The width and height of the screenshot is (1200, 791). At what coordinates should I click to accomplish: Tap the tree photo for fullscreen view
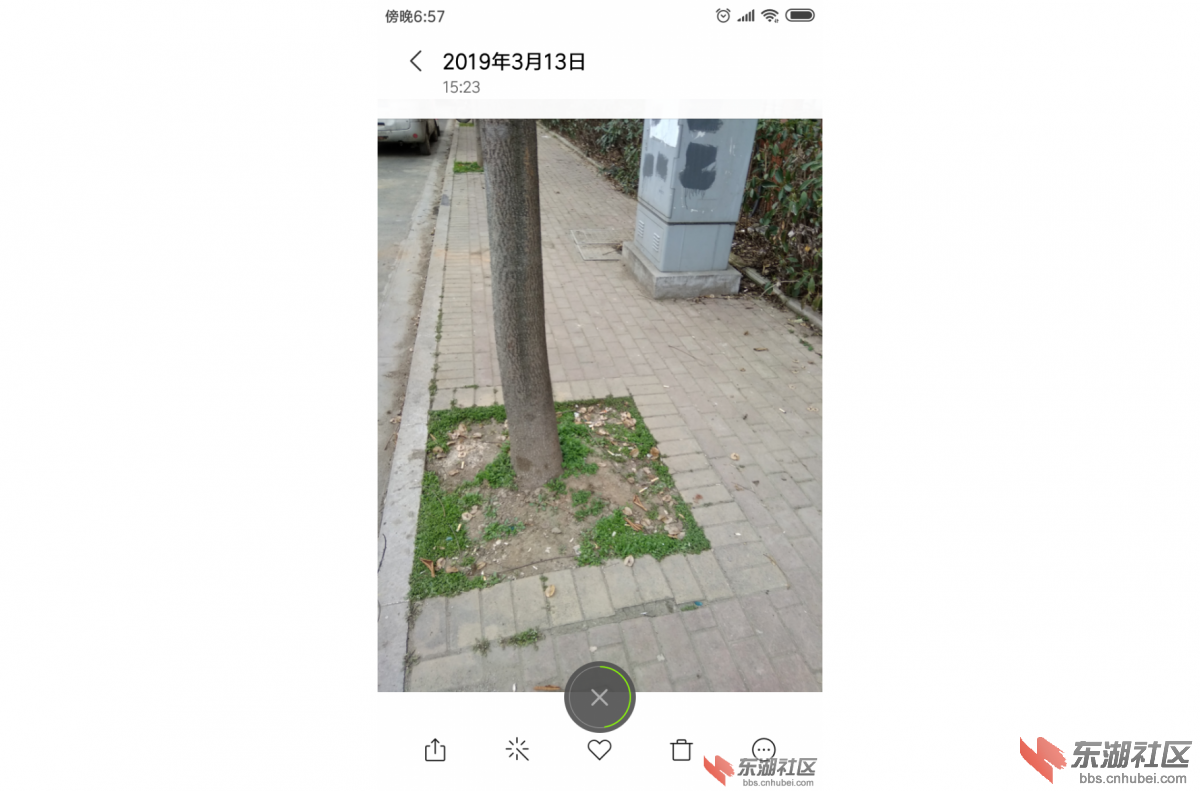pyautogui.click(x=599, y=400)
